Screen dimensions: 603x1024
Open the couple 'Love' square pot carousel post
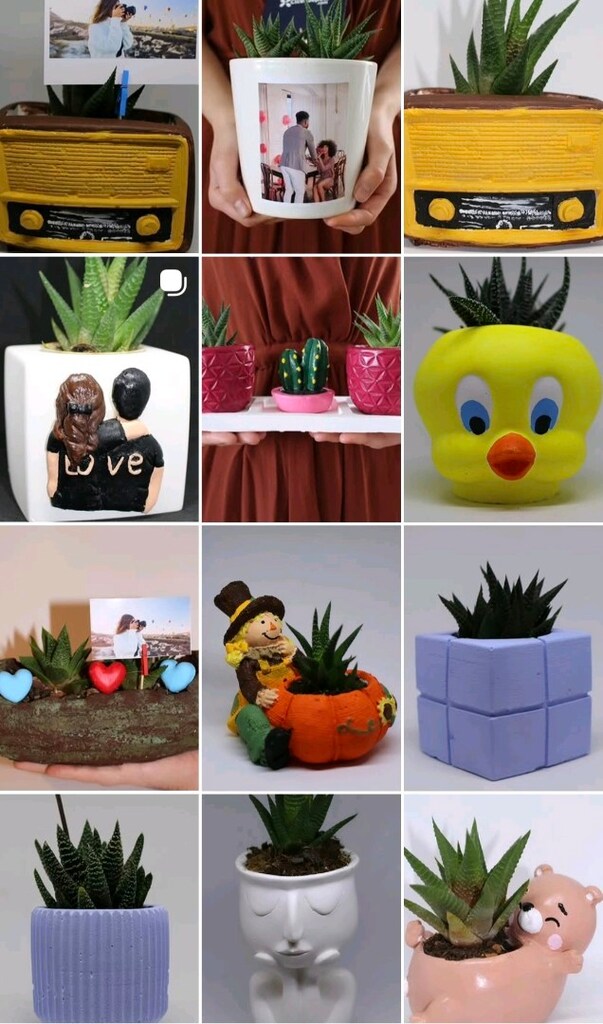point(99,389)
